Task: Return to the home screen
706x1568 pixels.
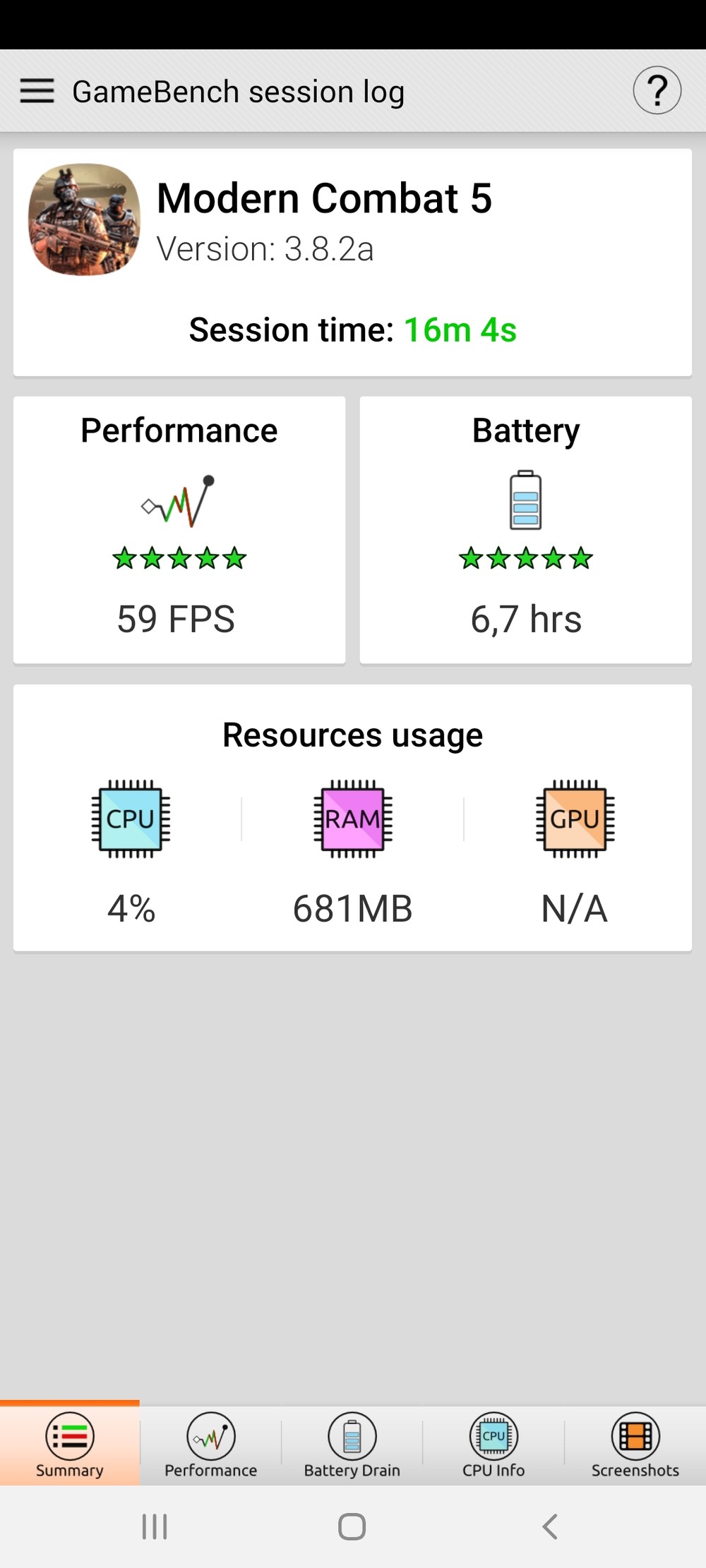Action: point(352,1526)
